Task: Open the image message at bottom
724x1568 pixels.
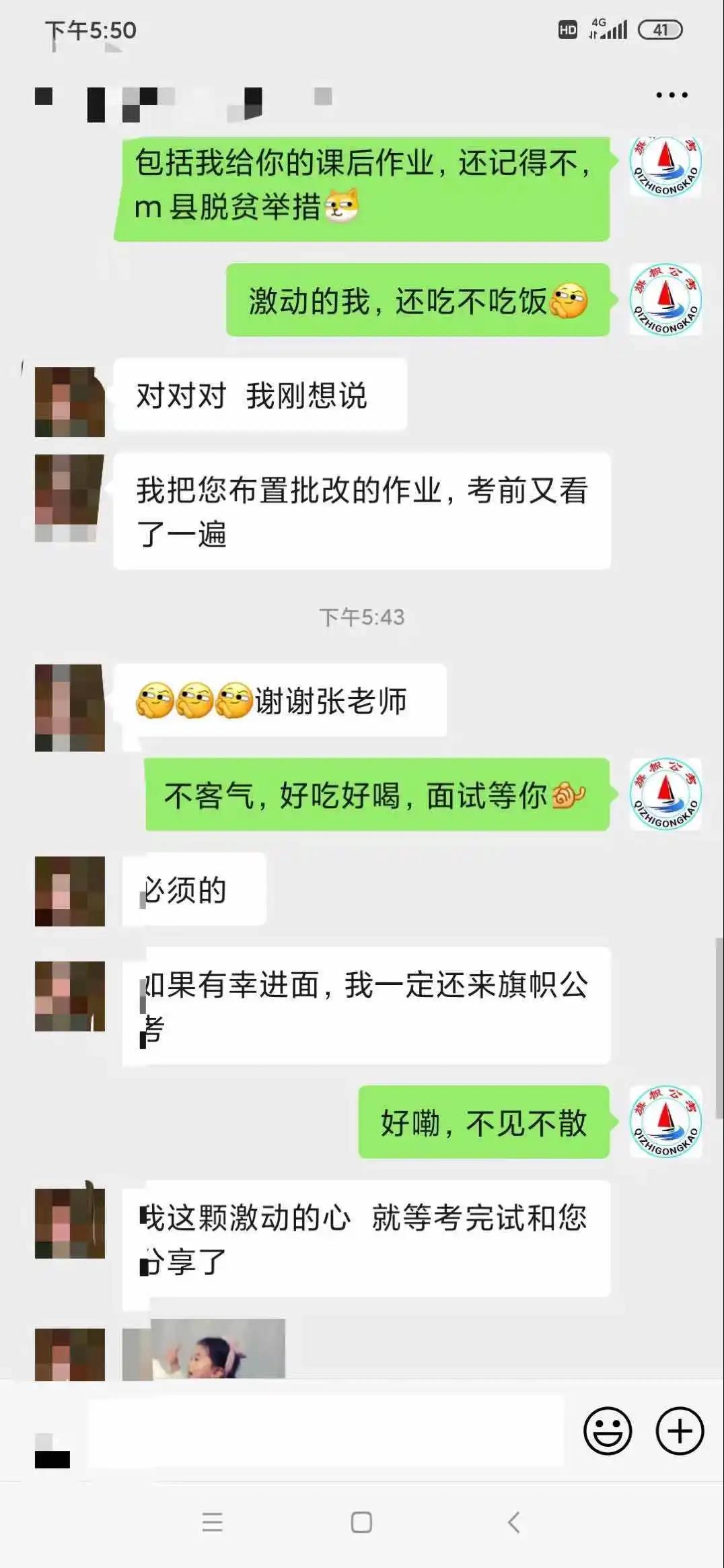Action: [x=204, y=1349]
